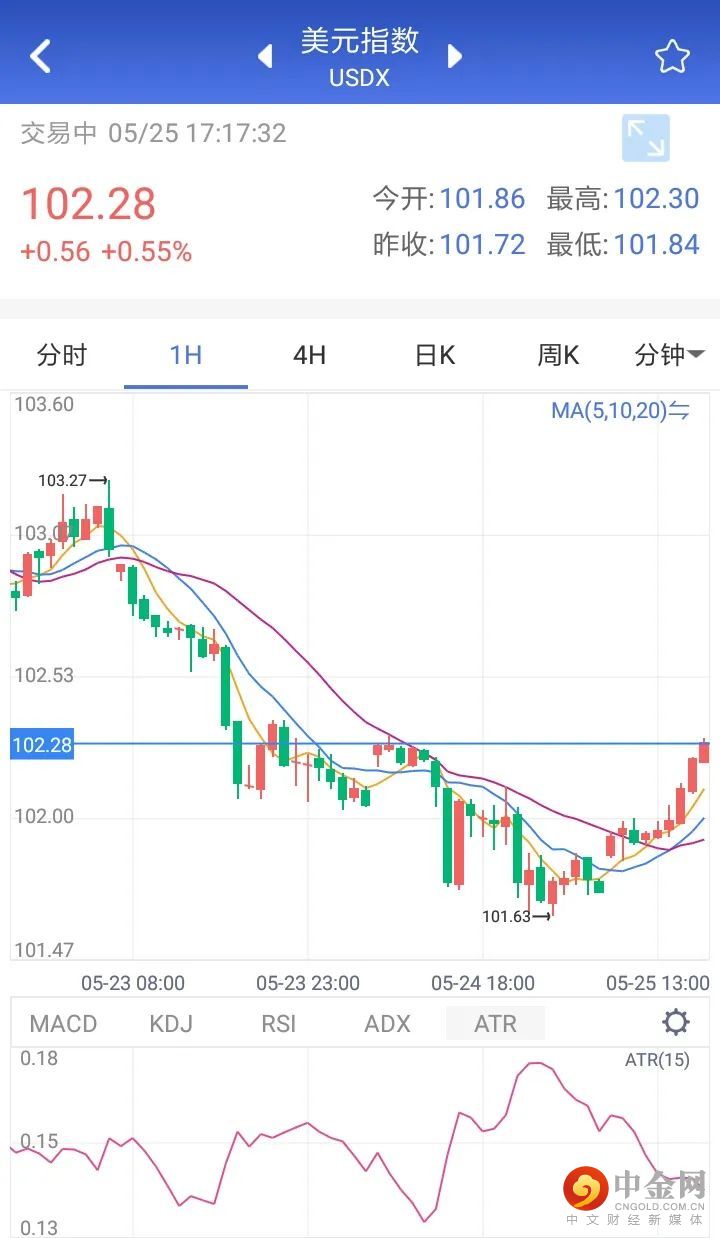Open indicator settings gear
Screen dimensions: 720x1238
tap(676, 1022)
